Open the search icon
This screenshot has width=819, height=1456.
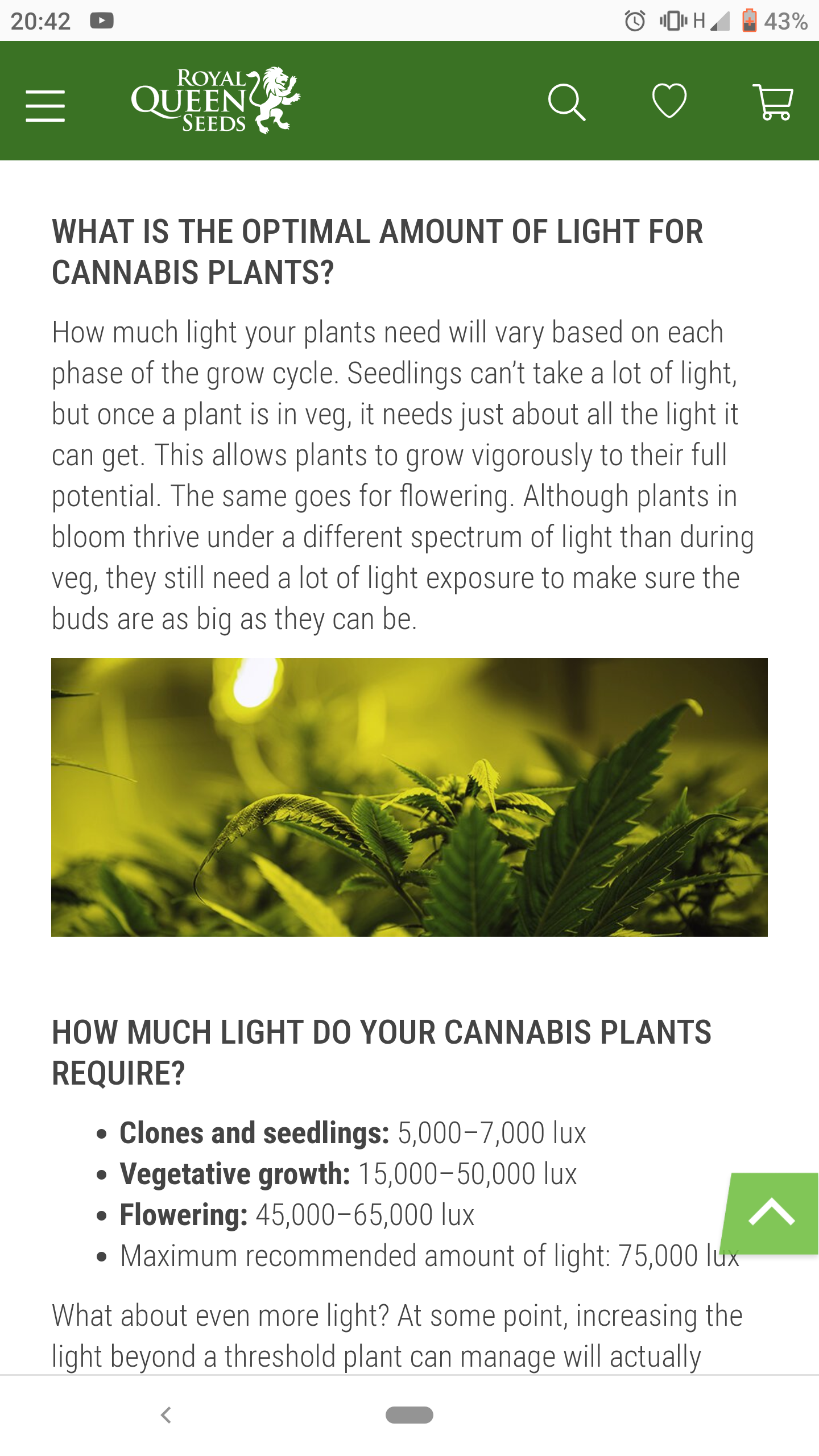[566, 102]
